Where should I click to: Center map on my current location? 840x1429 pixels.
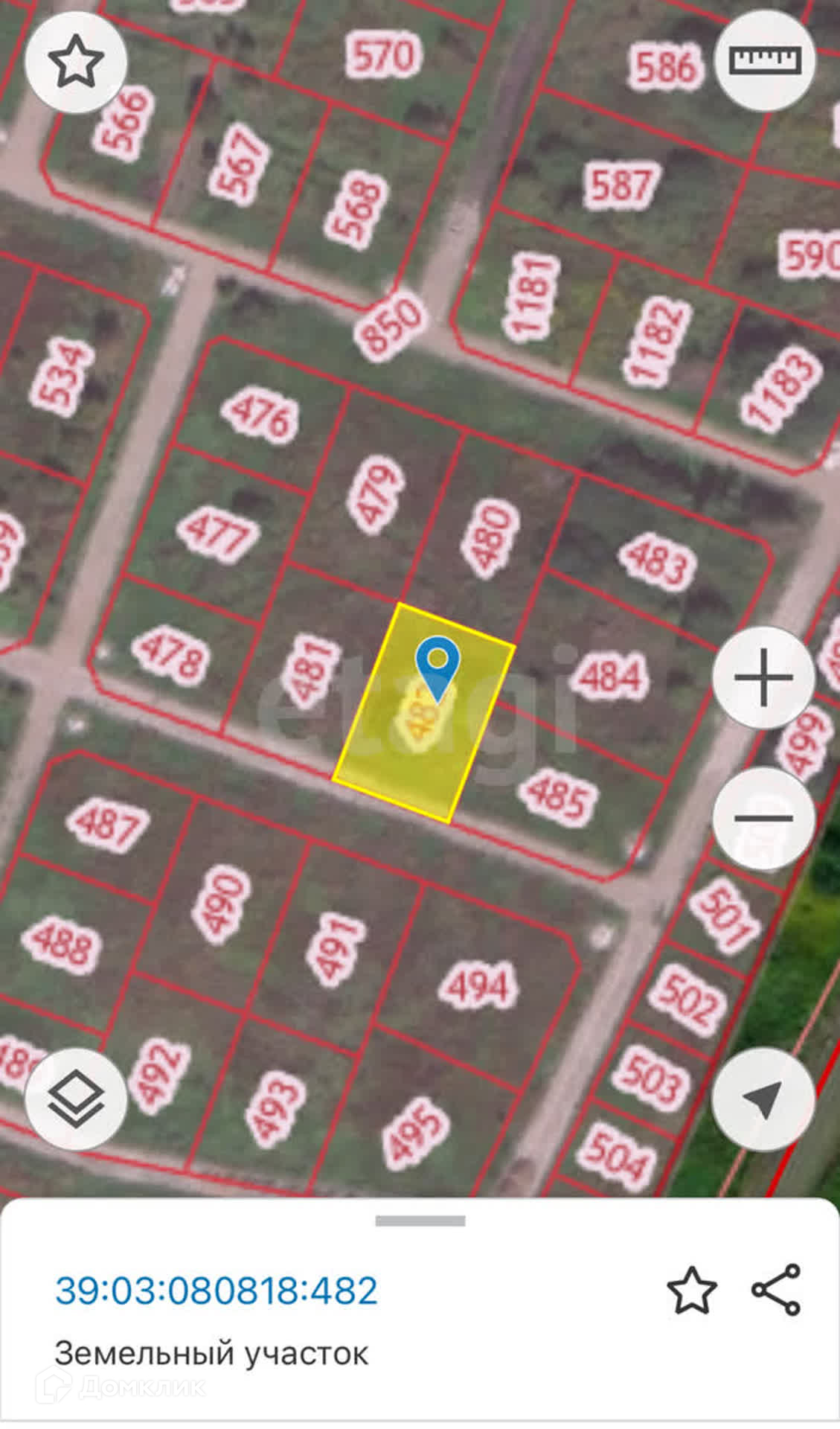[763, 1099]
